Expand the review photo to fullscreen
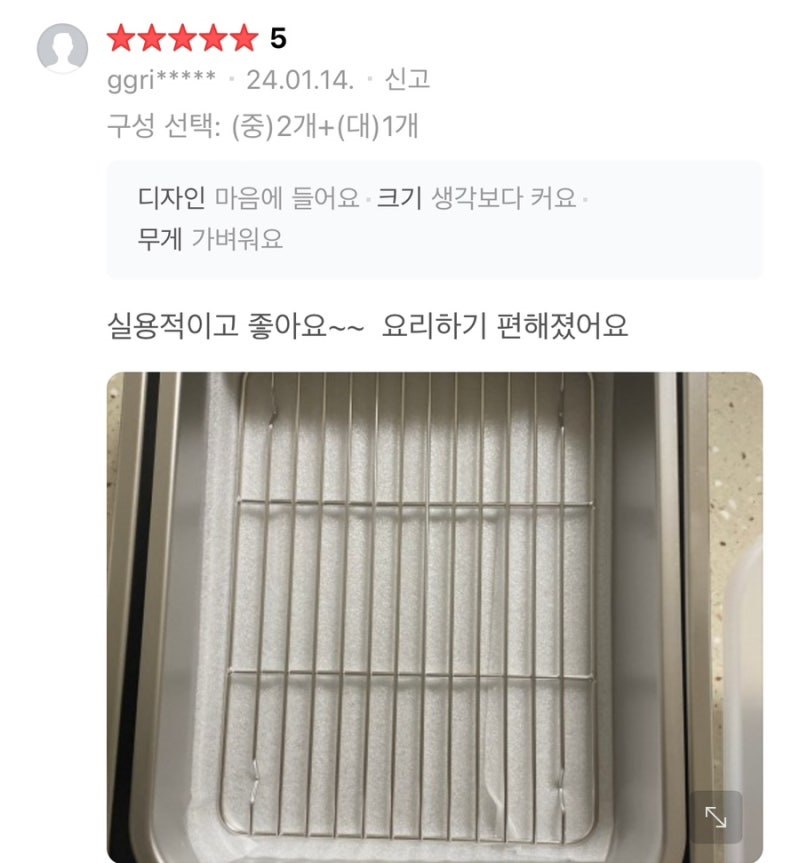The image size is (800, 863). [x=716, y=817]
